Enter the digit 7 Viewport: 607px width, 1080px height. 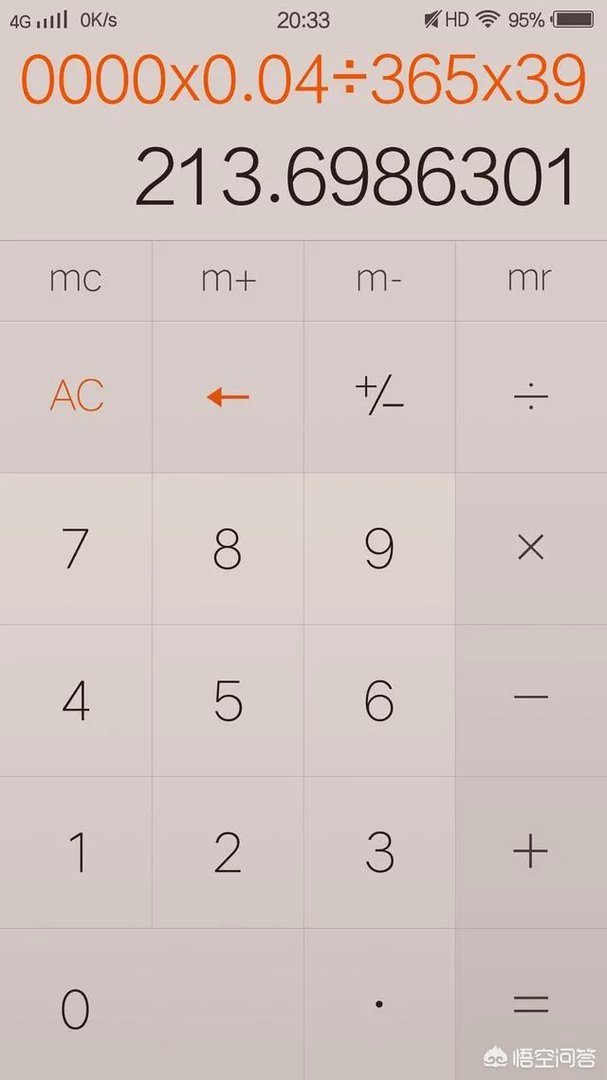tap(76, 548)
